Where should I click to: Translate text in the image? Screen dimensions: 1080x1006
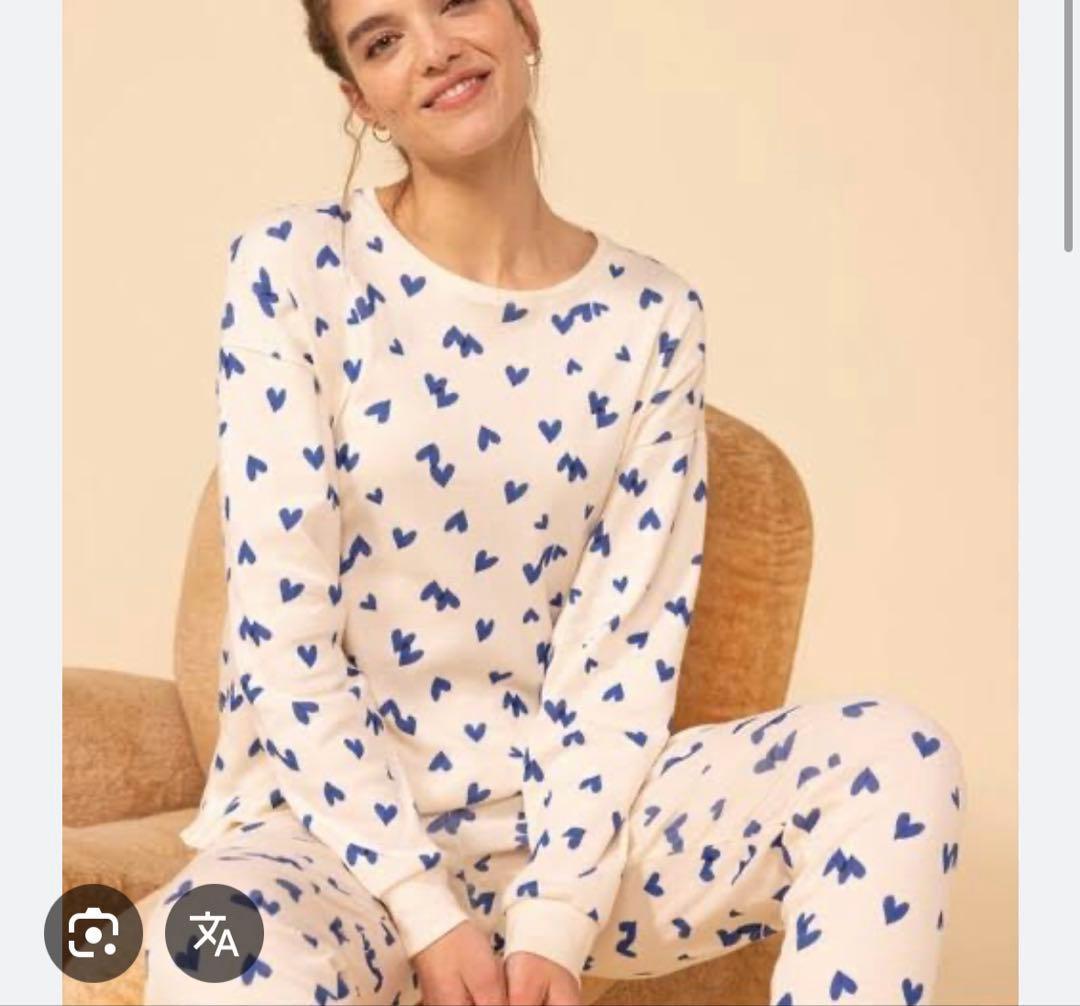(x=214, y=933)
